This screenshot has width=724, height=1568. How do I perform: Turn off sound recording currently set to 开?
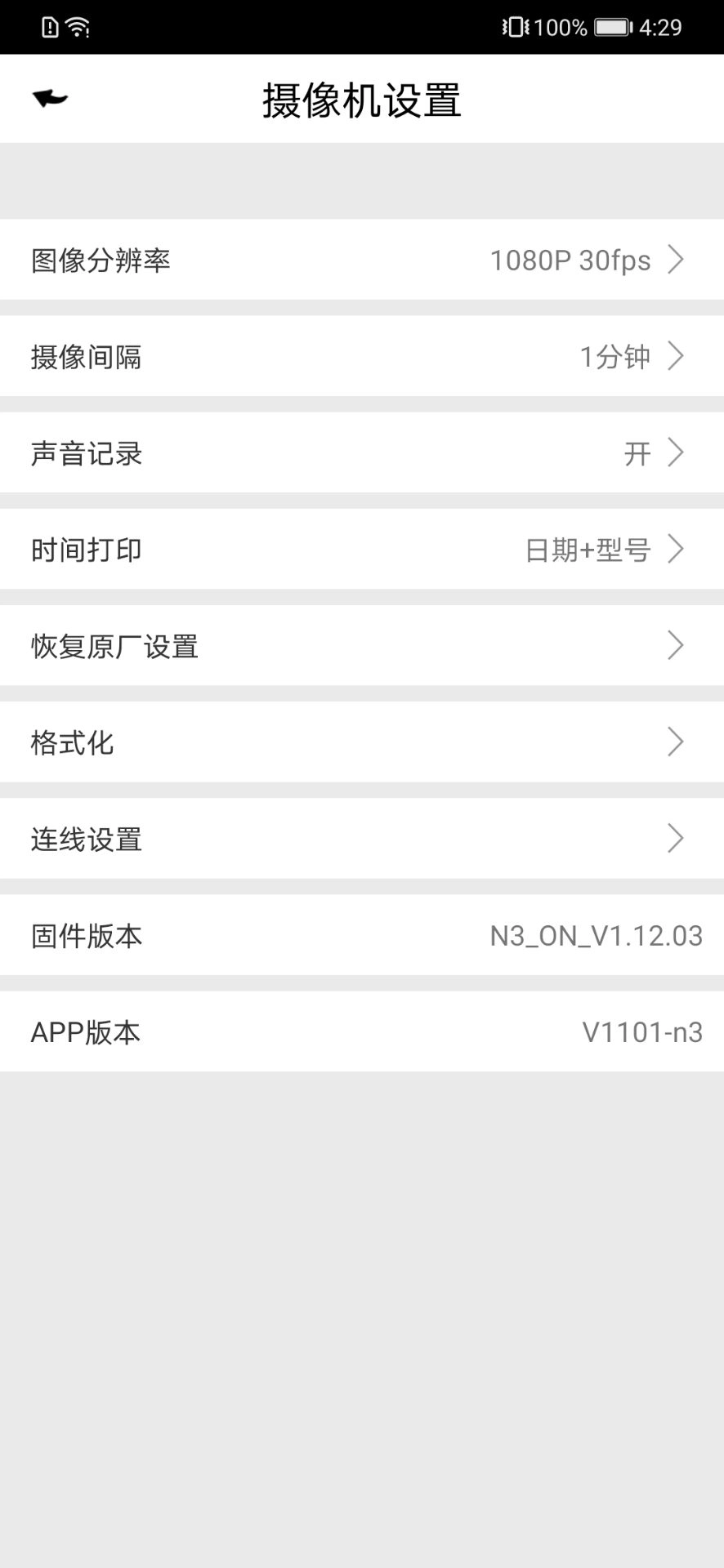[x=637, y=452]
